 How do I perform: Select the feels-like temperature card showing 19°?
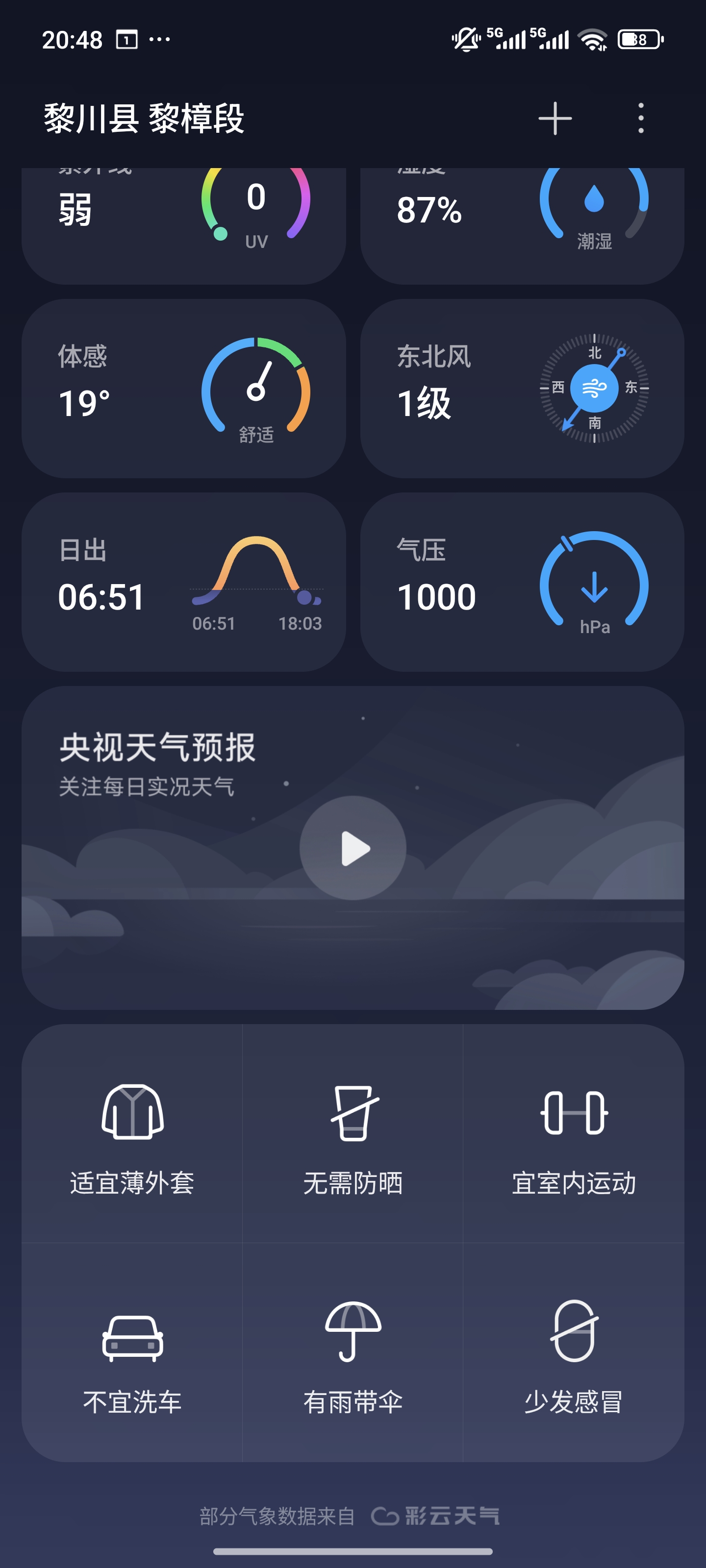pyautogui.click(x=183, y=390)
